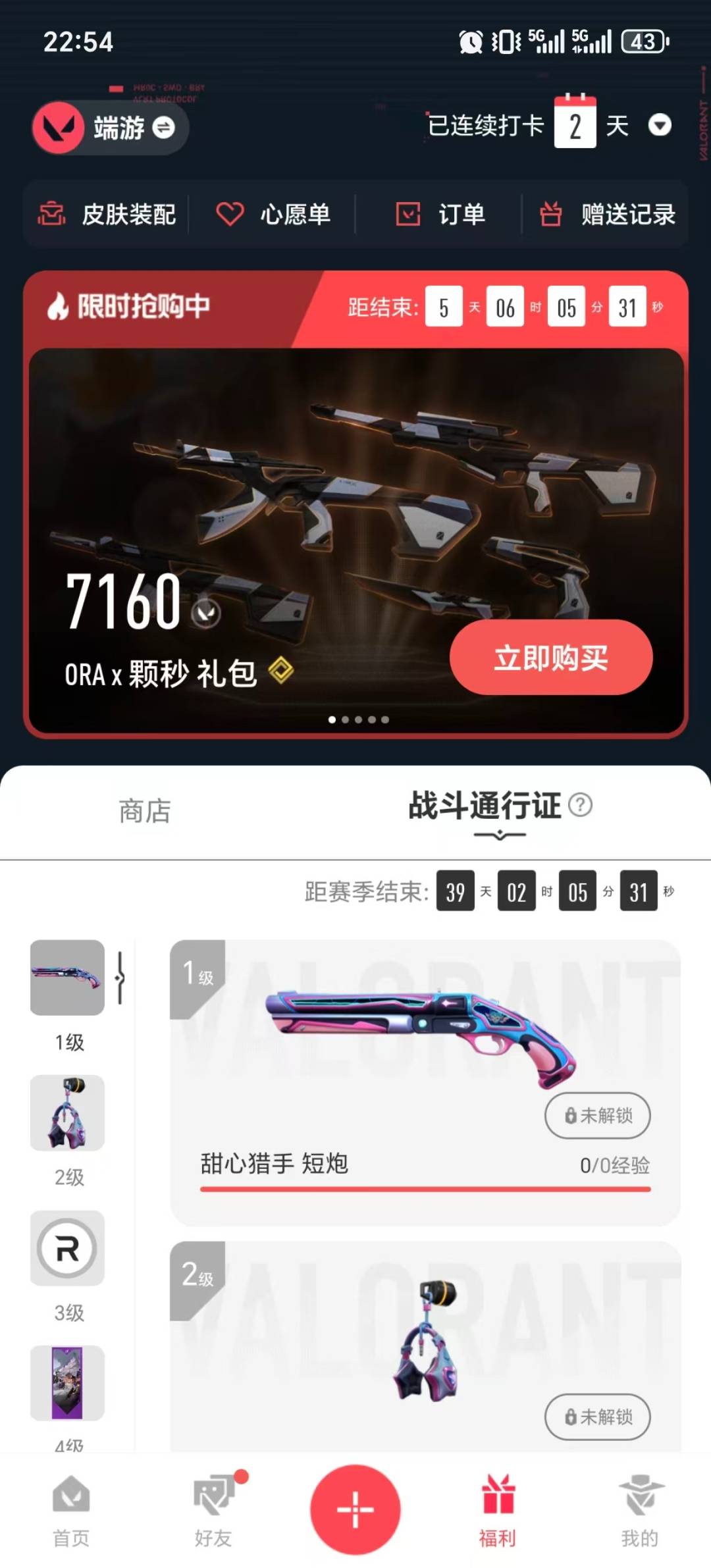Select the 3级 reward thumbnail

click(x=67, y=1248)
